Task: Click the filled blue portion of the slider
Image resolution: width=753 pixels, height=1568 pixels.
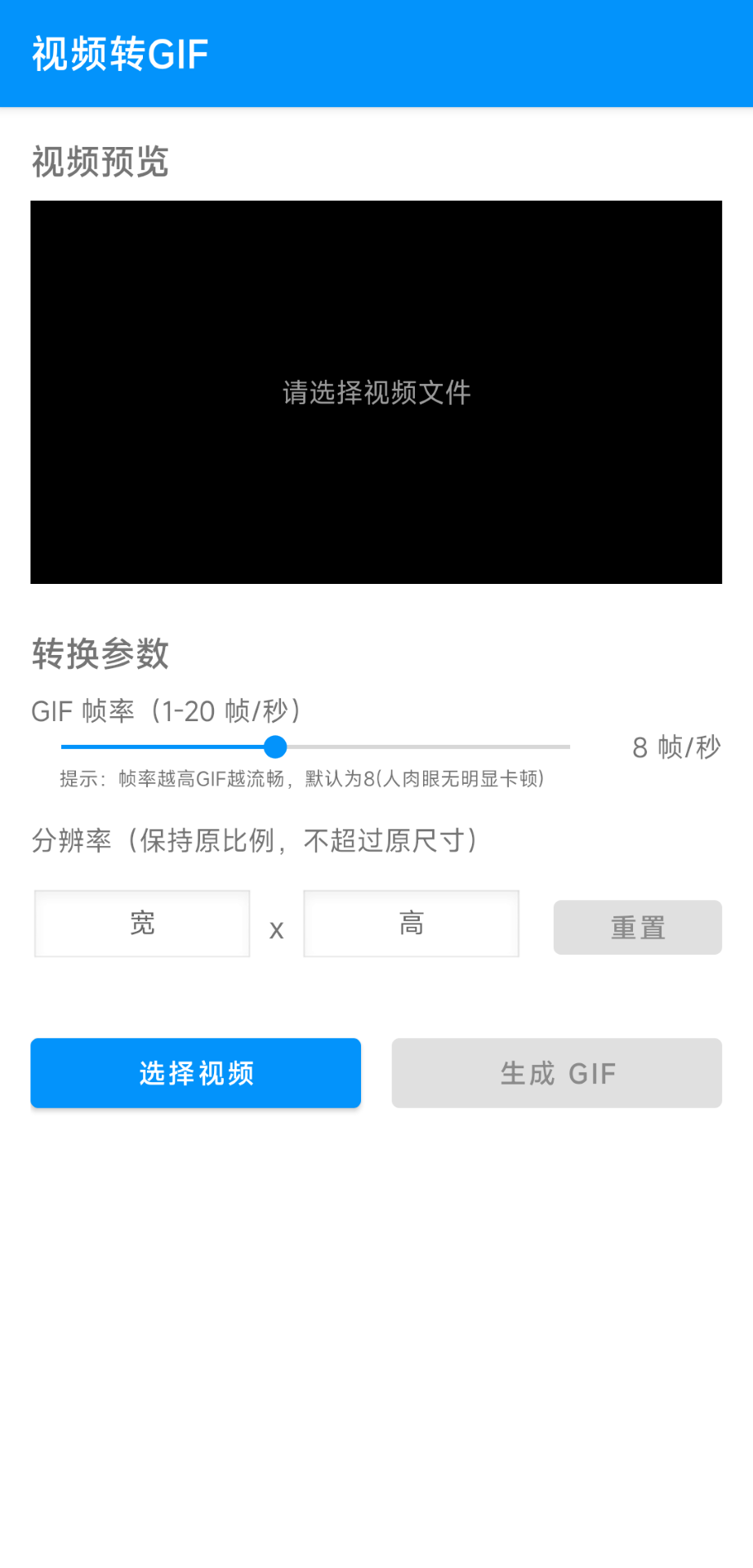Action: click(x=163, y=746)
